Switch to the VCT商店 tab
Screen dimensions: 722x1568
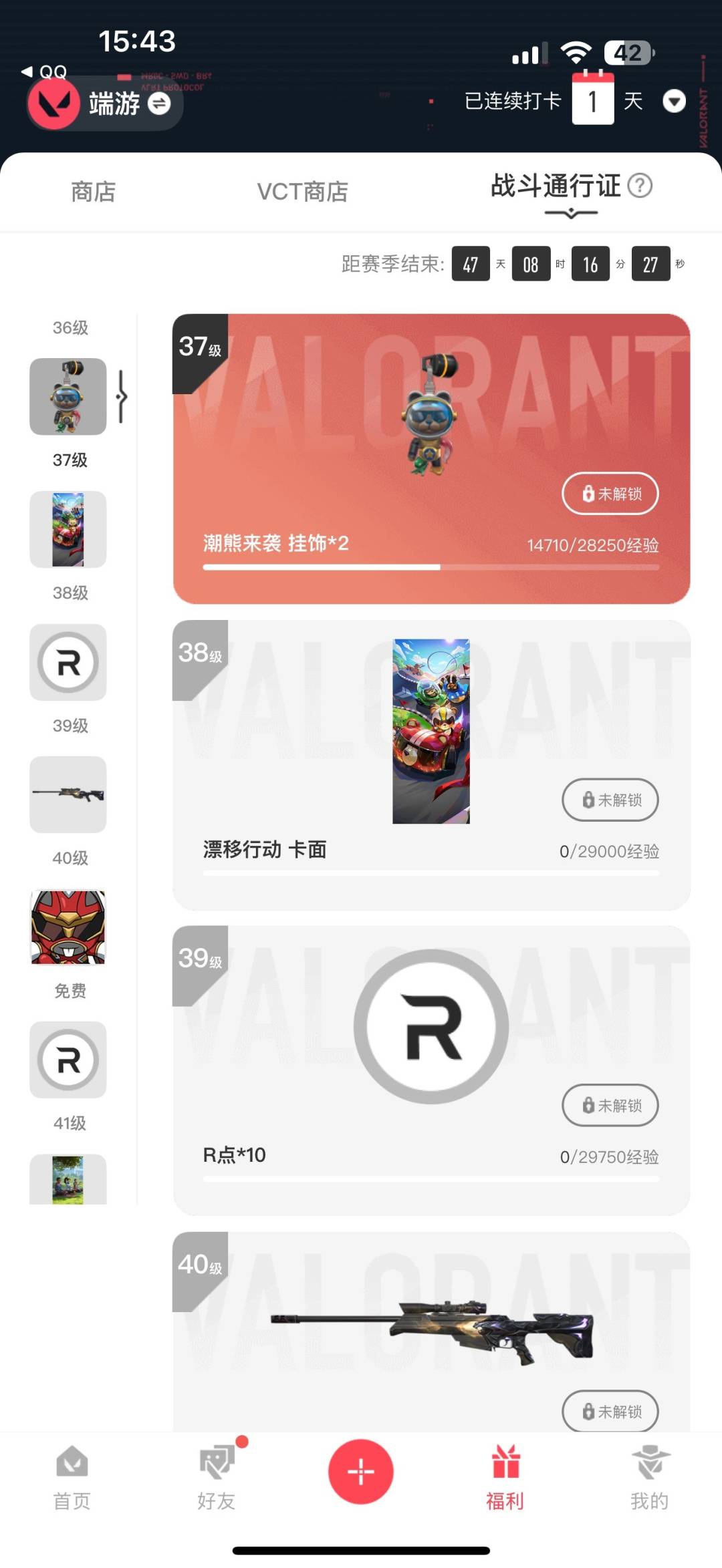tap(302, 192)
